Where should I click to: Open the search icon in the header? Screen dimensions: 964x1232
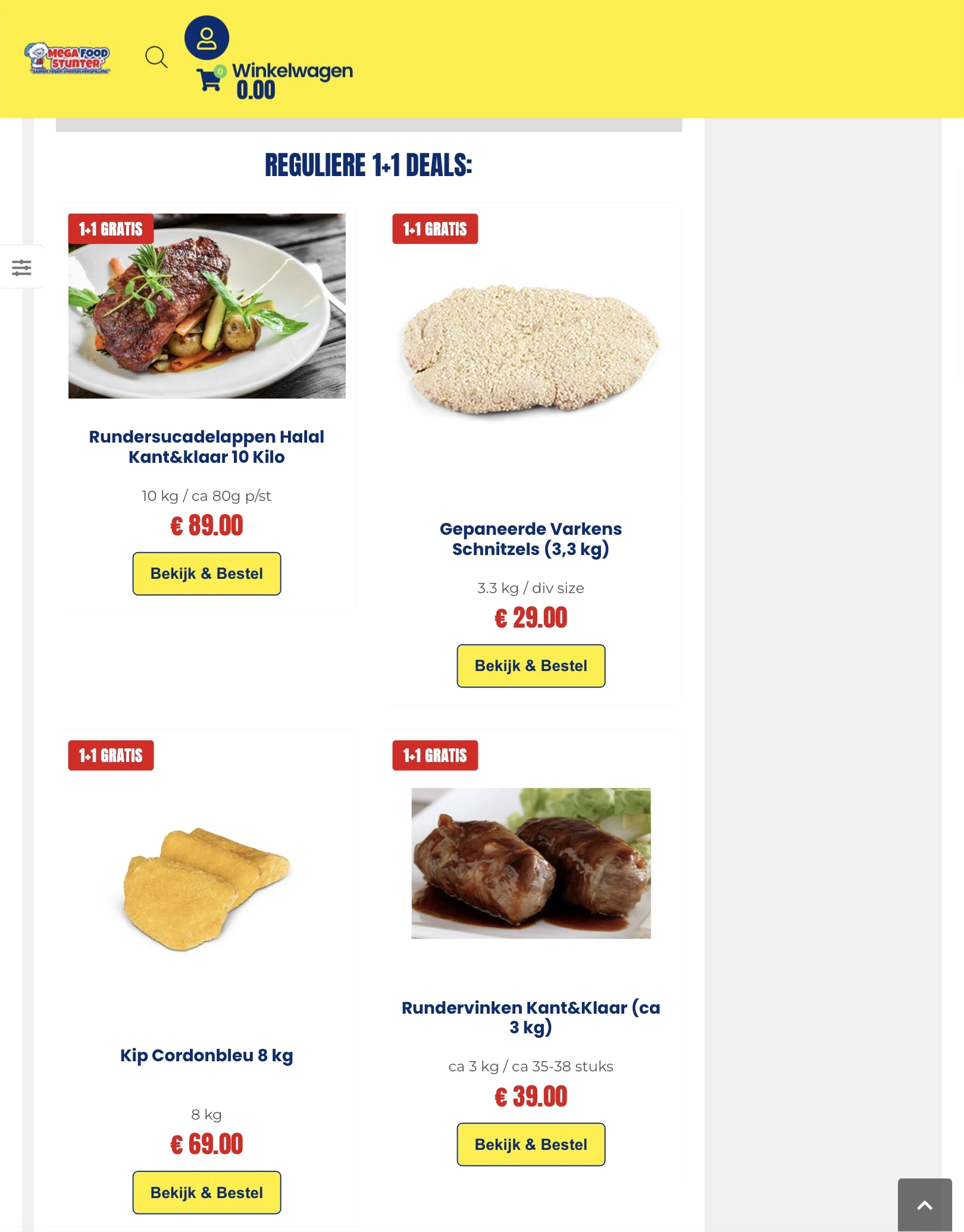(x=157, y=58)
